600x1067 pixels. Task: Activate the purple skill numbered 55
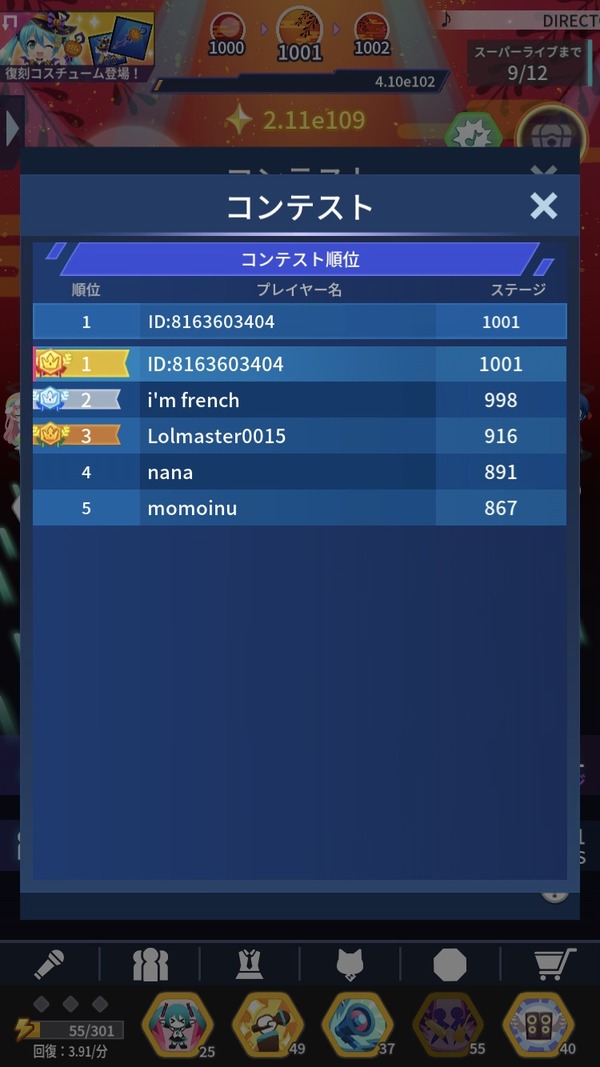[x=448, y=1025]
